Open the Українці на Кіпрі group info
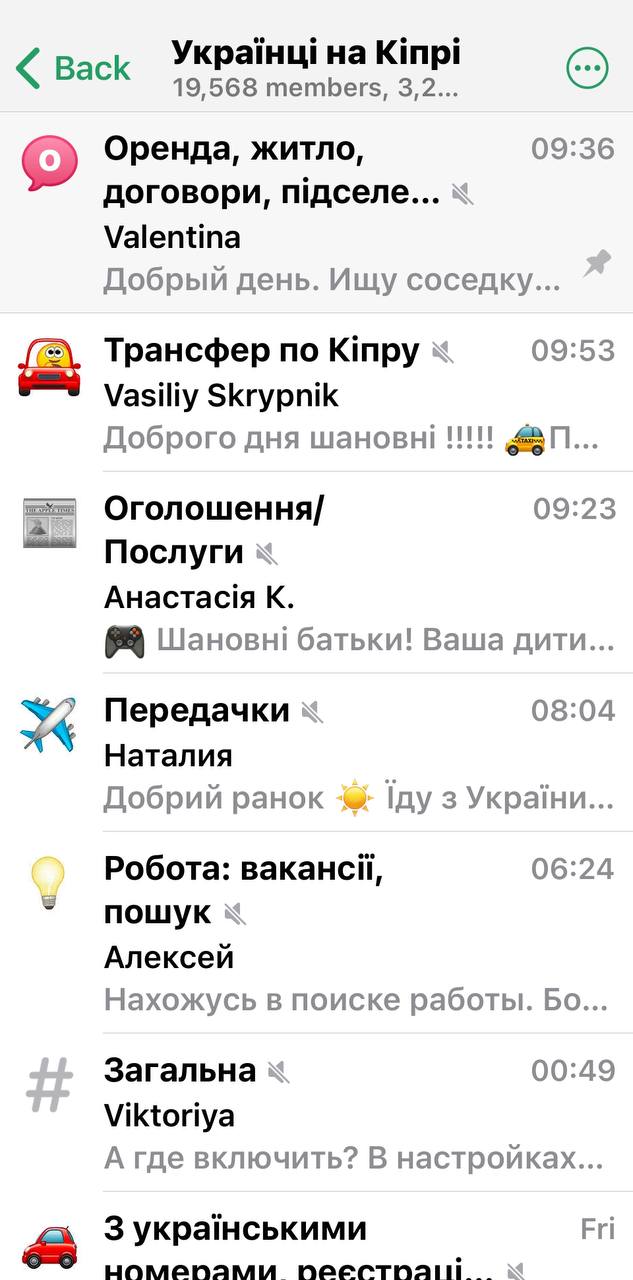Viewport: 633px width, 1280px height. pos(316,67)
